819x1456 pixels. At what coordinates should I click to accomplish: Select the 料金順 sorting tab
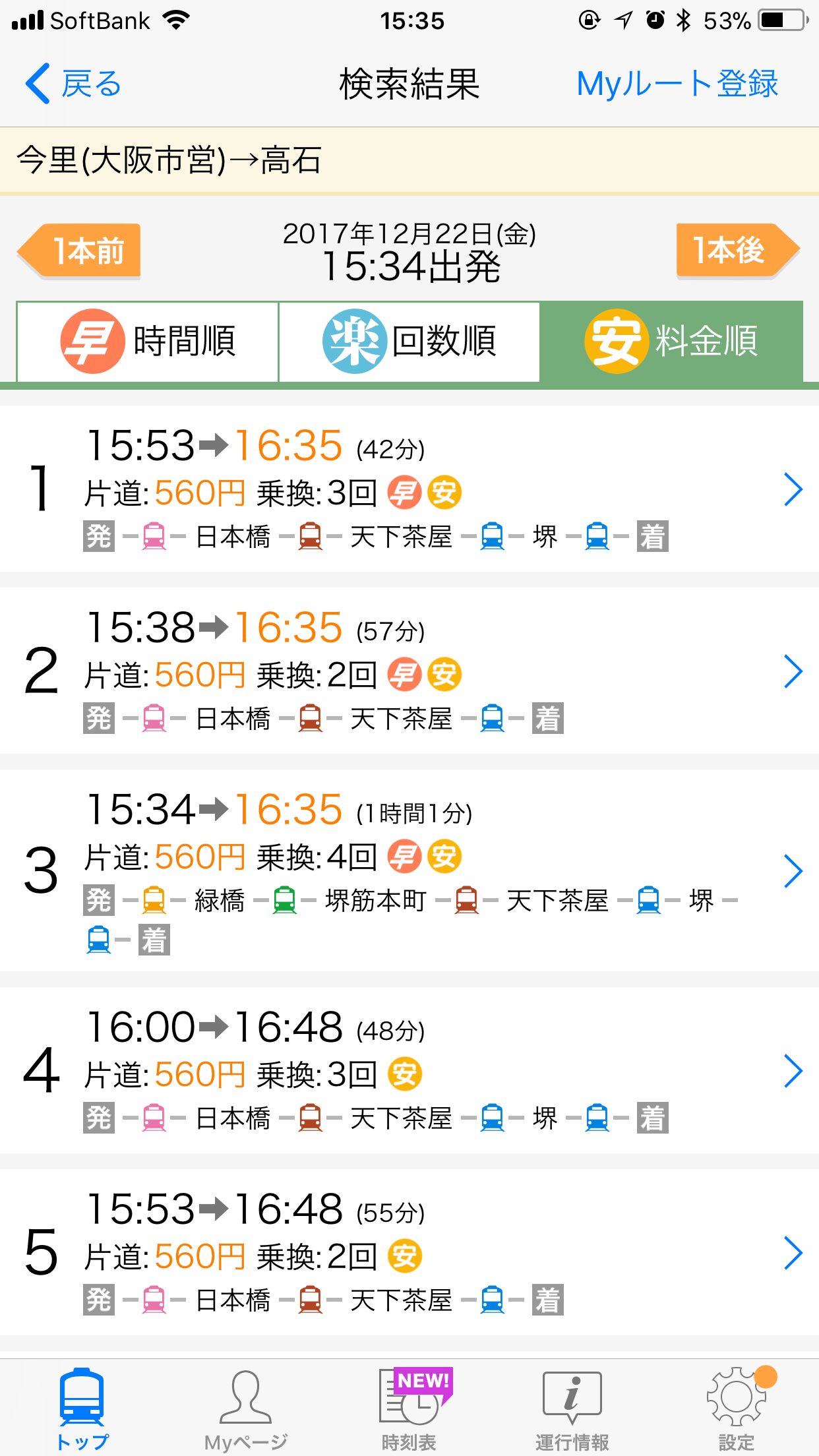(671, 342)
